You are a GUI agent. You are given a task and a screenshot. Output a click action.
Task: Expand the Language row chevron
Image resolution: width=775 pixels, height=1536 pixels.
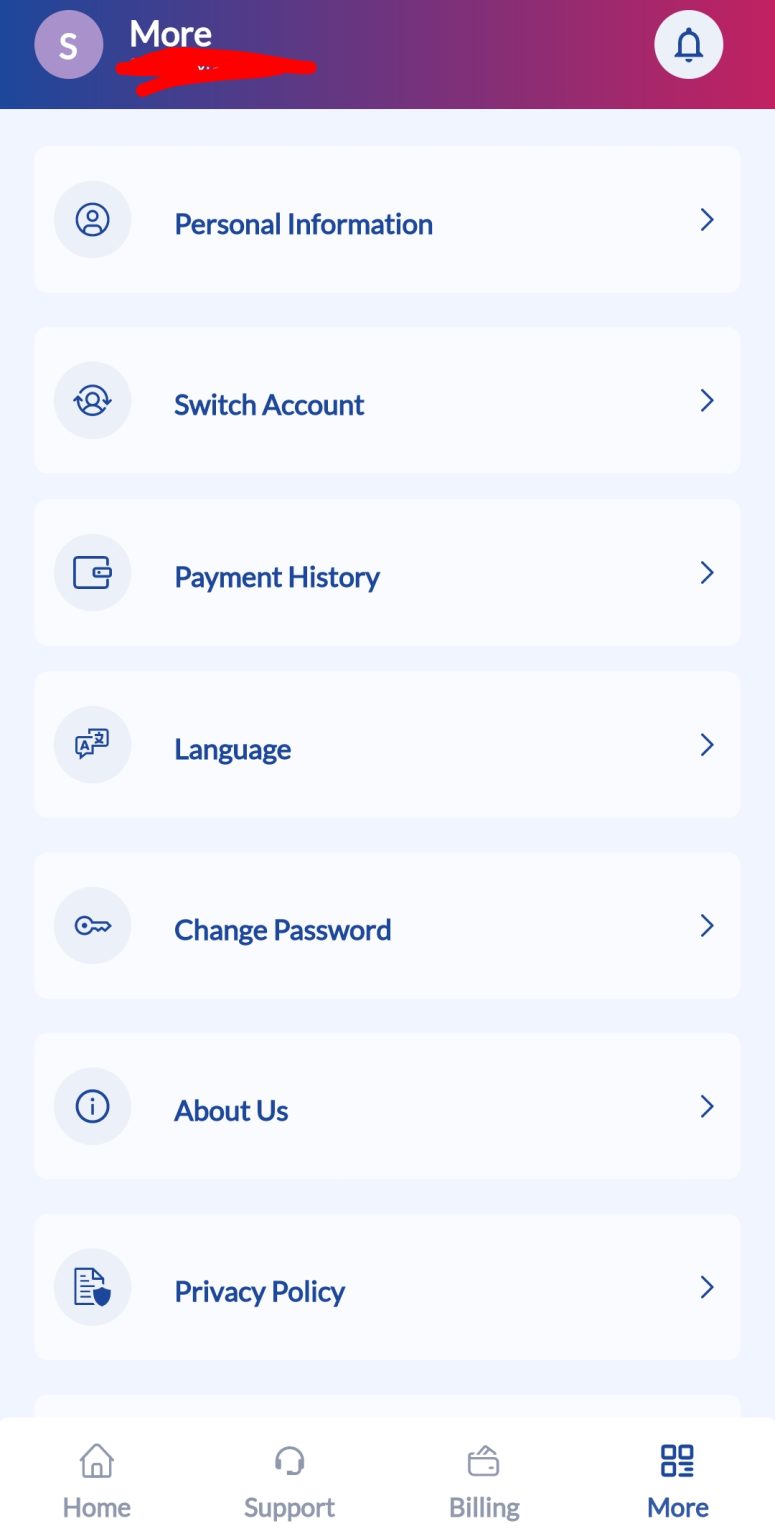click(707, 744)
